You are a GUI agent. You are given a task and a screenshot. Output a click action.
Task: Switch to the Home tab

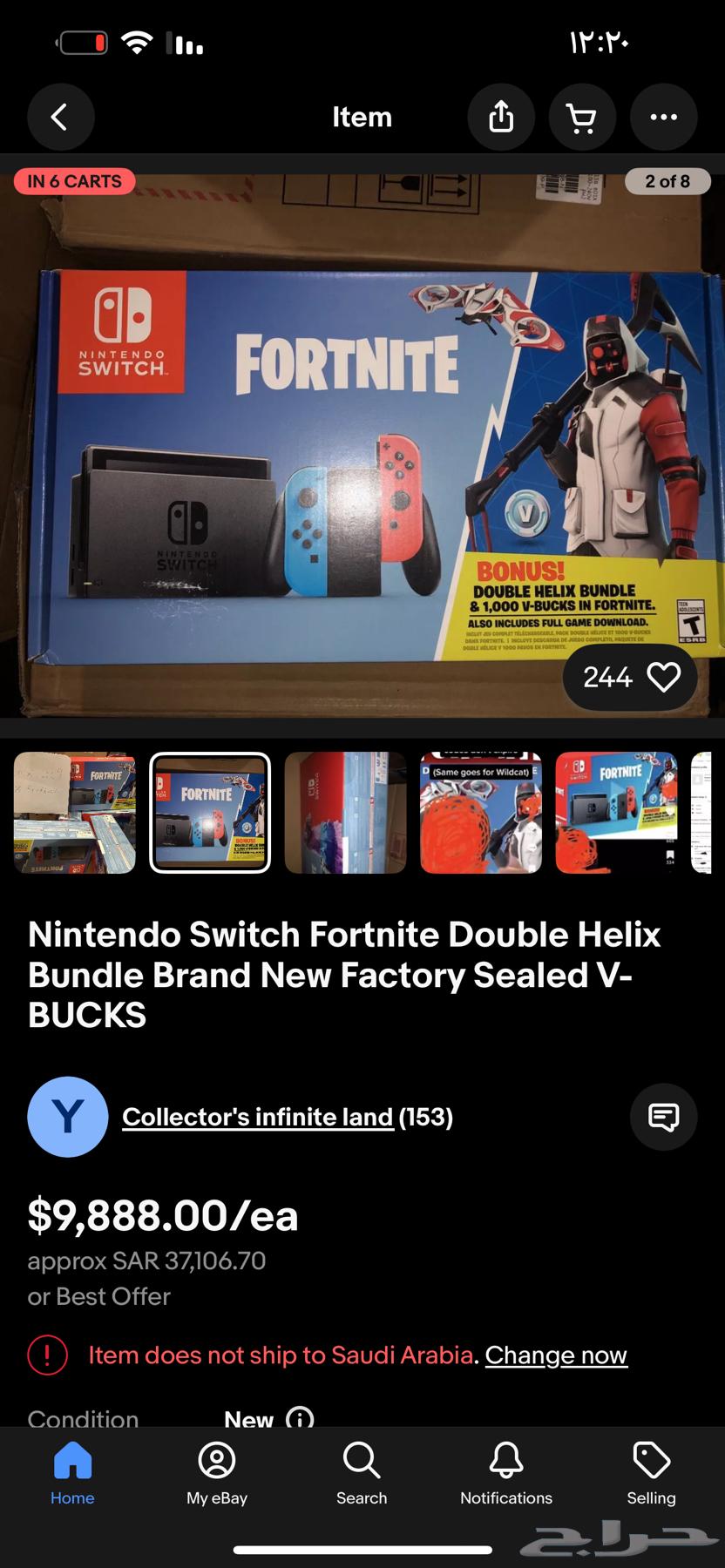(72, 1474)
